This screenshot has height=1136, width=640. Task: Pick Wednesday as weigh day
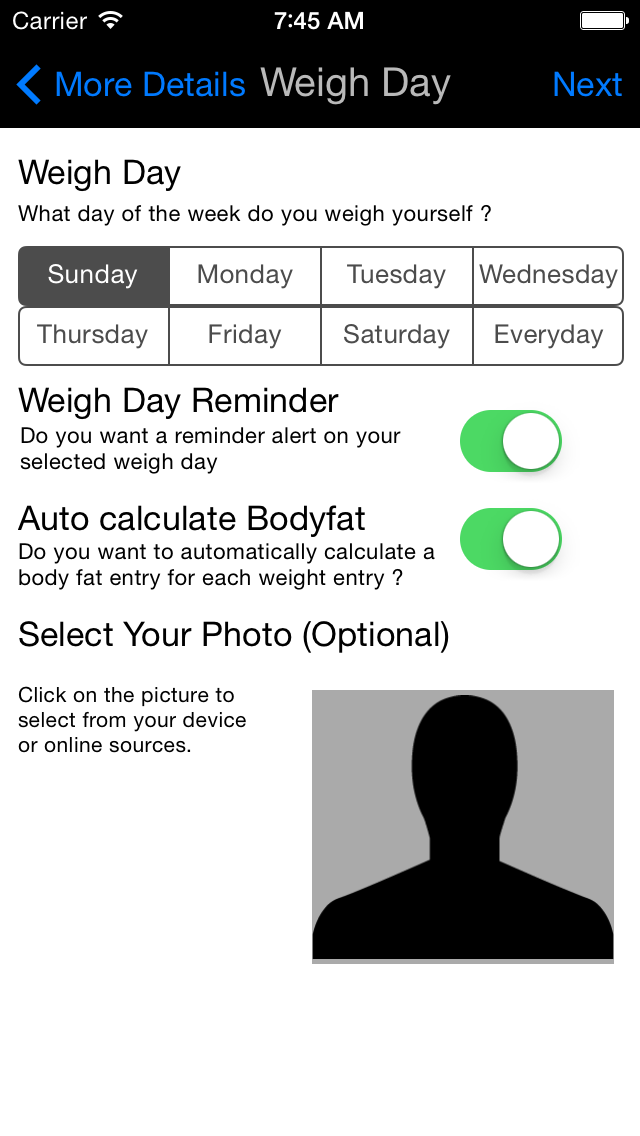pyautogui.click(x=548, y=276)
